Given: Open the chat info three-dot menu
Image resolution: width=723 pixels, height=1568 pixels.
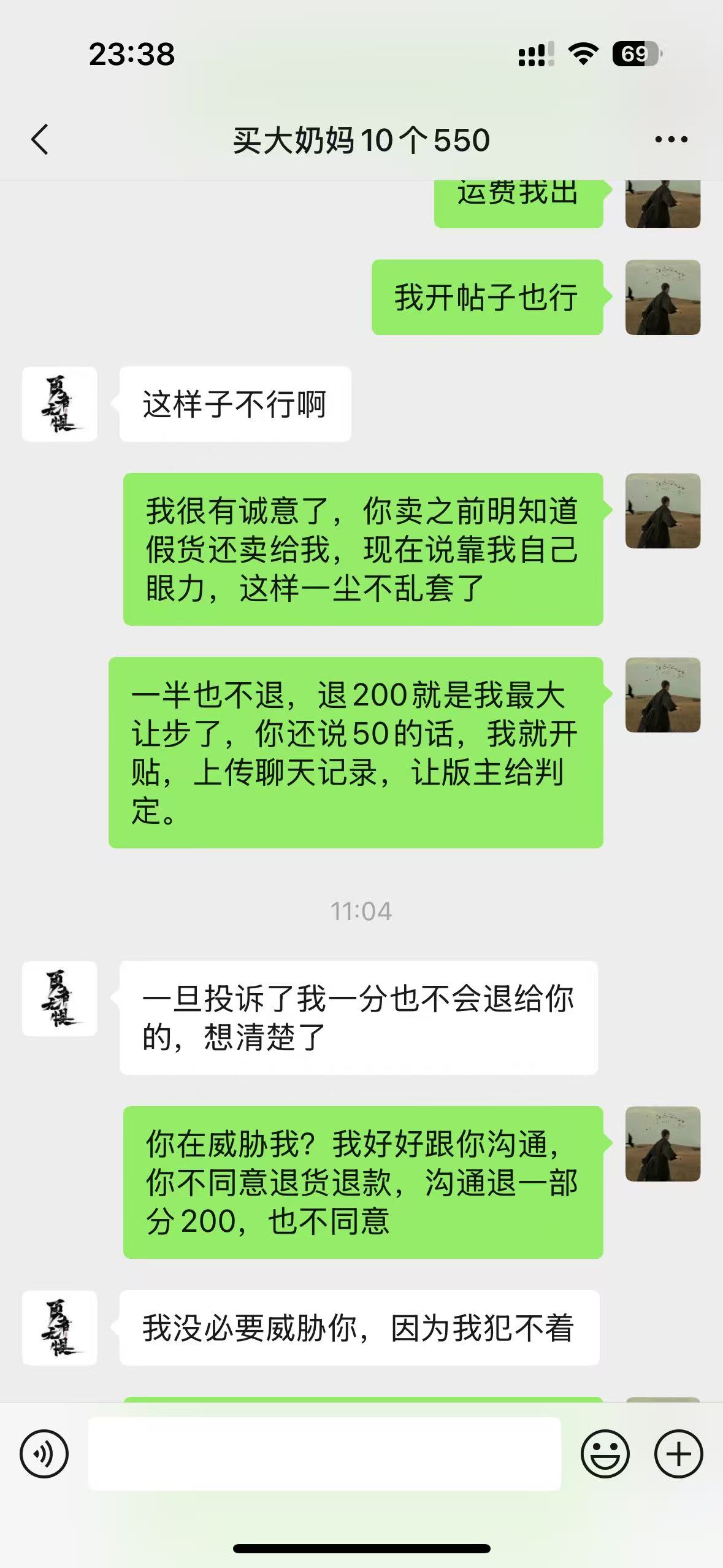Looking at the screenshot, I should pos(671,140).
